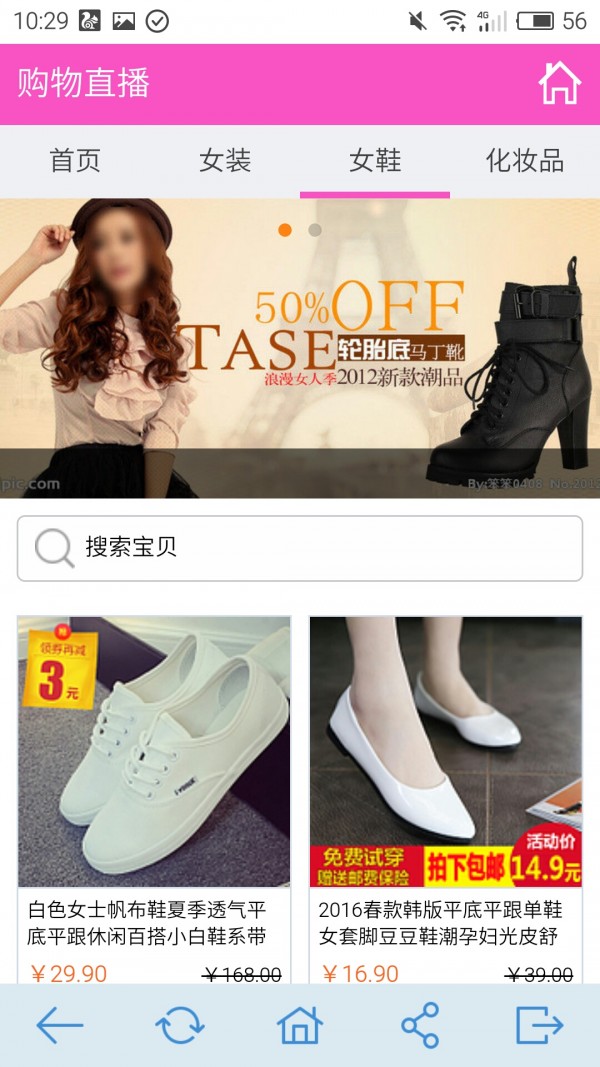This screenshot has height=1067, width=600.
Task: Exit the app using the exit icon
Action: pos(540,1025)
